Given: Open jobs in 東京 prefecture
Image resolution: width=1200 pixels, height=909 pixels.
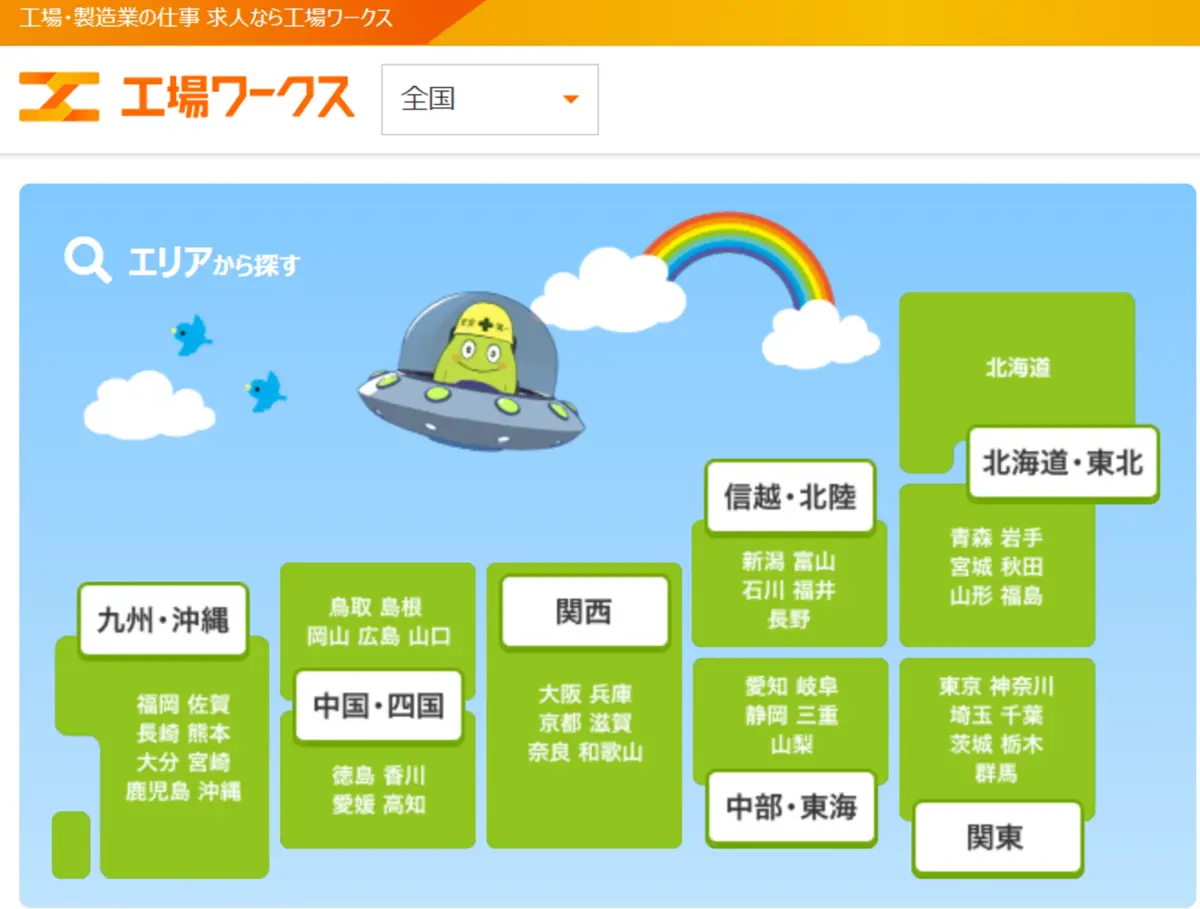Looking at the screenshot, I should tap(960, 687).
